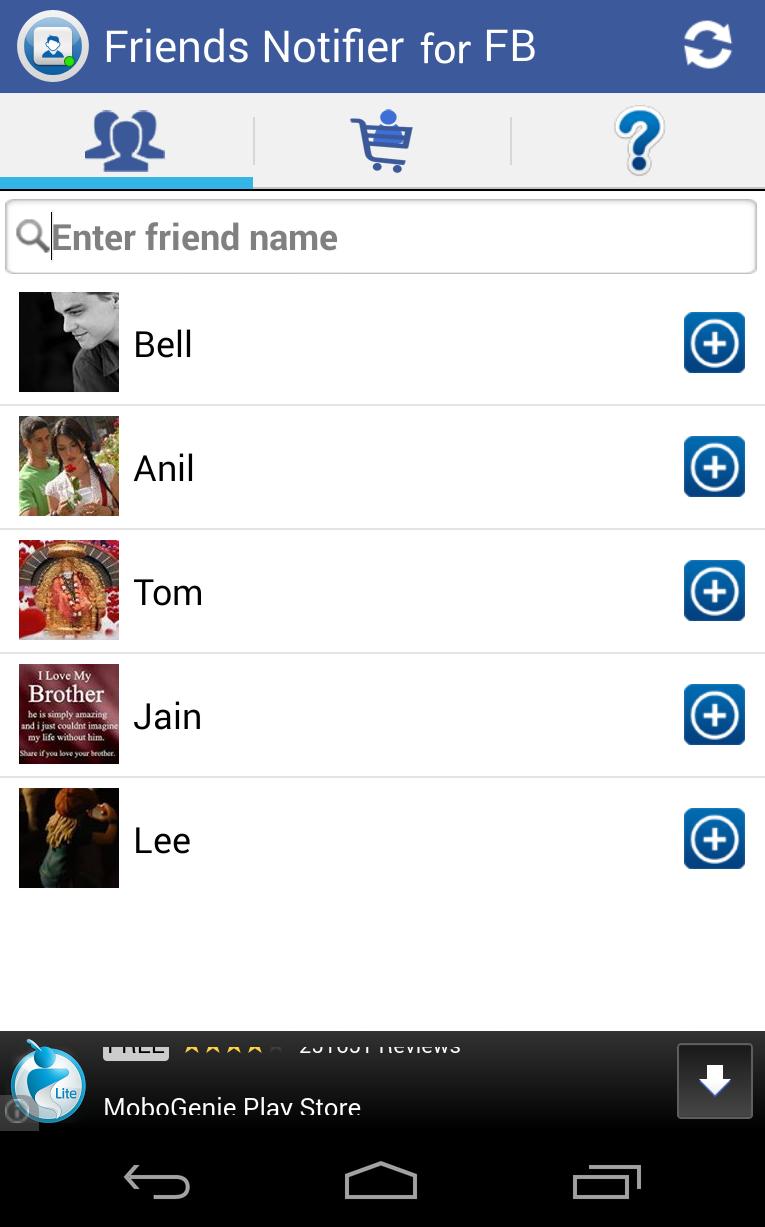Add Tom with the plus button

pos(714,591)
